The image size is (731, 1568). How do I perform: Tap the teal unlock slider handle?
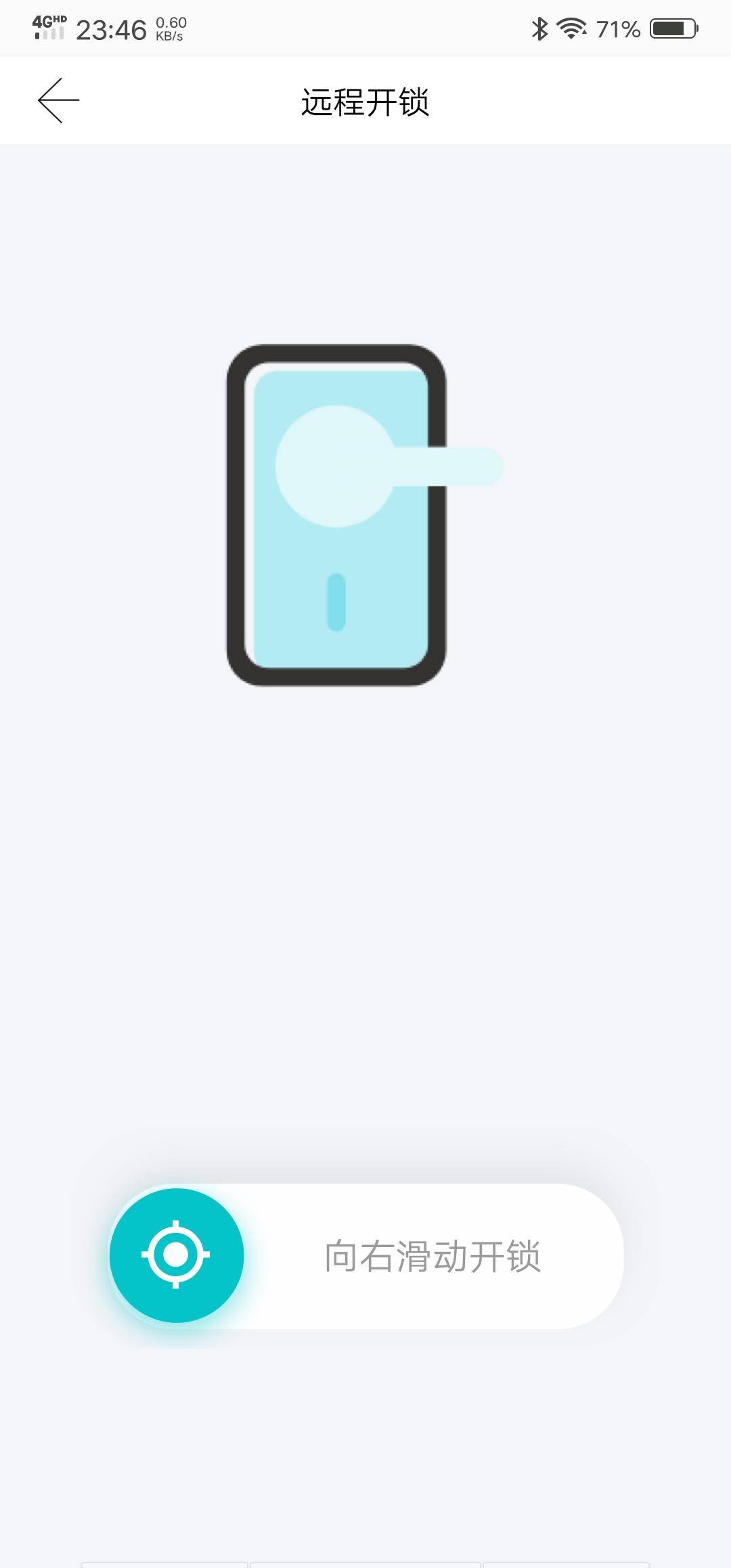pyautogui.click(x=176, y=1255)
